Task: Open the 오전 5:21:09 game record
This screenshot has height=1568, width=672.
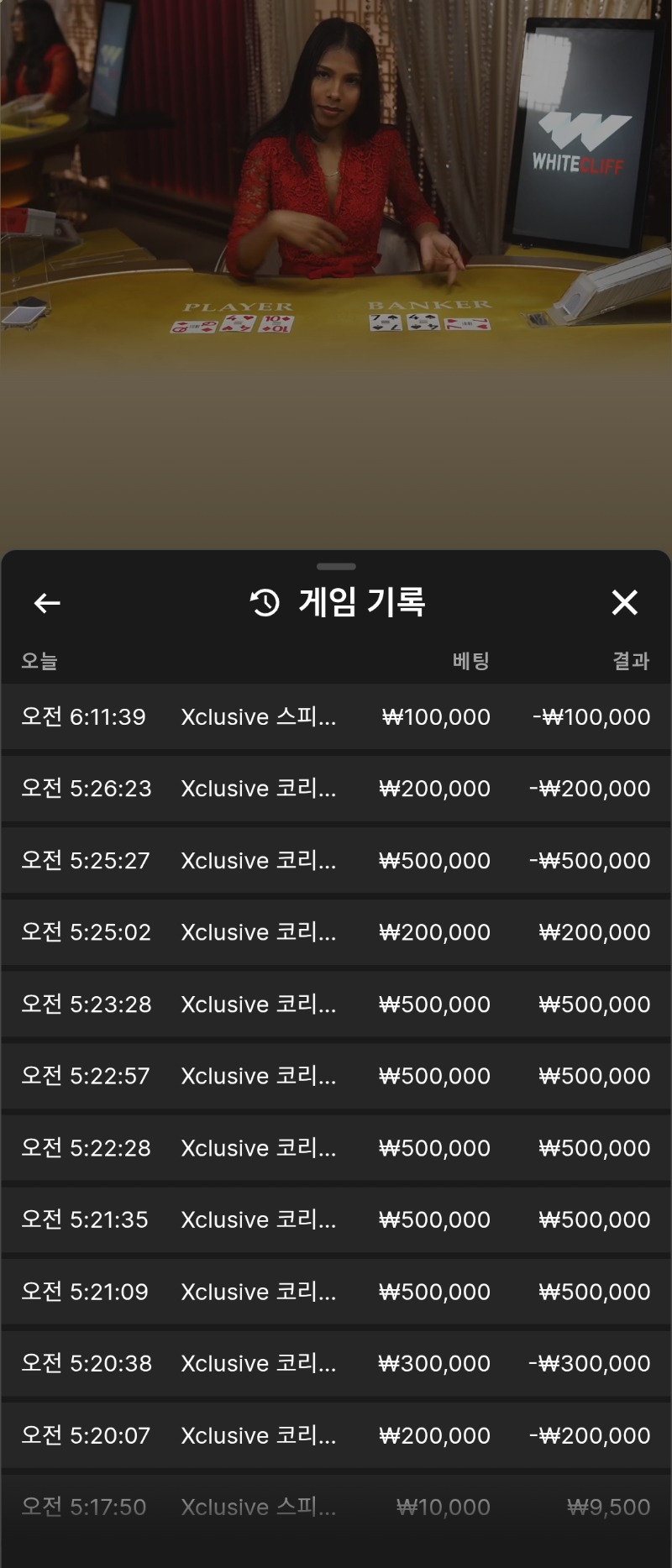Action: [336, 1291]
